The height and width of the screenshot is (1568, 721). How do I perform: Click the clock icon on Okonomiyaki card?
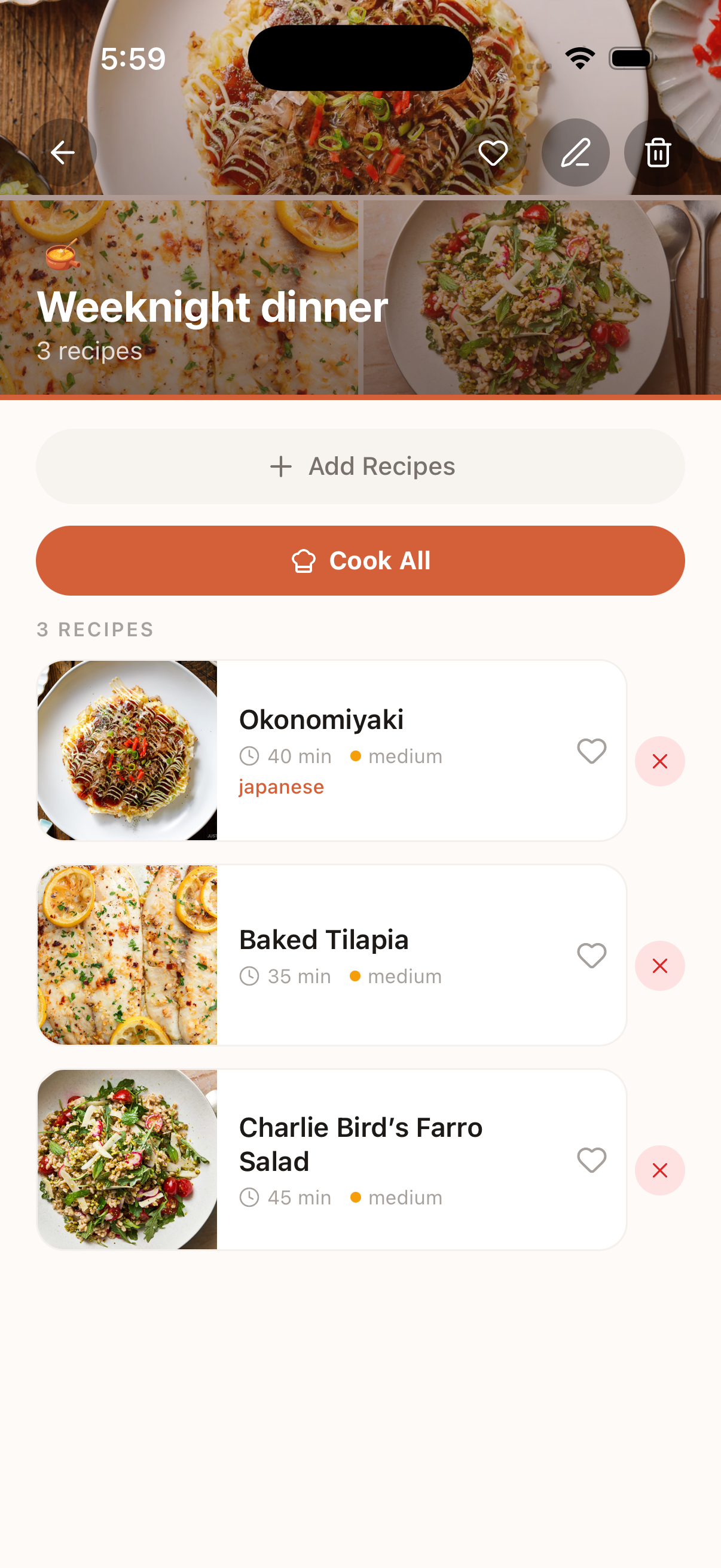pyautogui.click(x=250, y=756)
